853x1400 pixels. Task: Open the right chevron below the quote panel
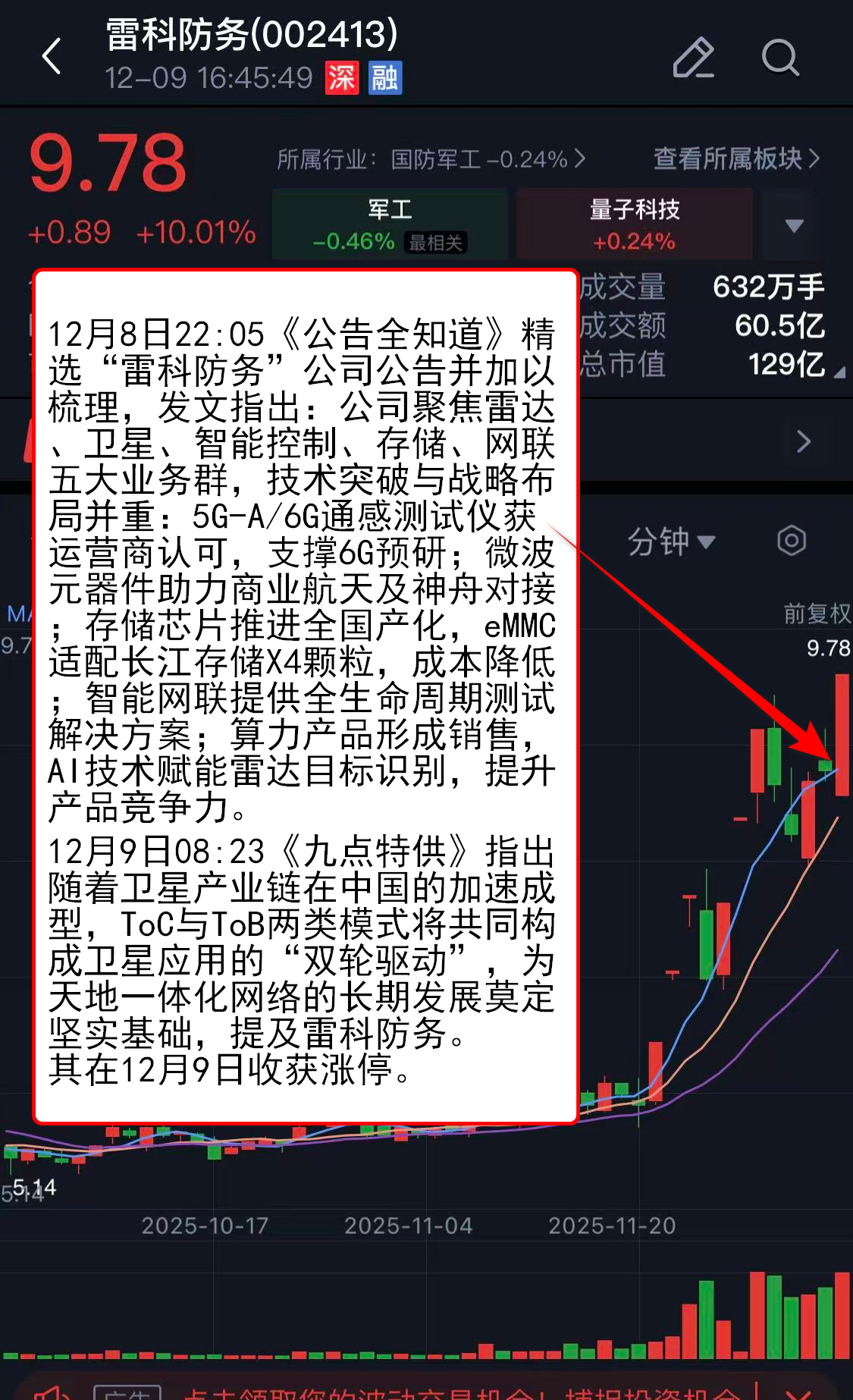pos(804,441)
